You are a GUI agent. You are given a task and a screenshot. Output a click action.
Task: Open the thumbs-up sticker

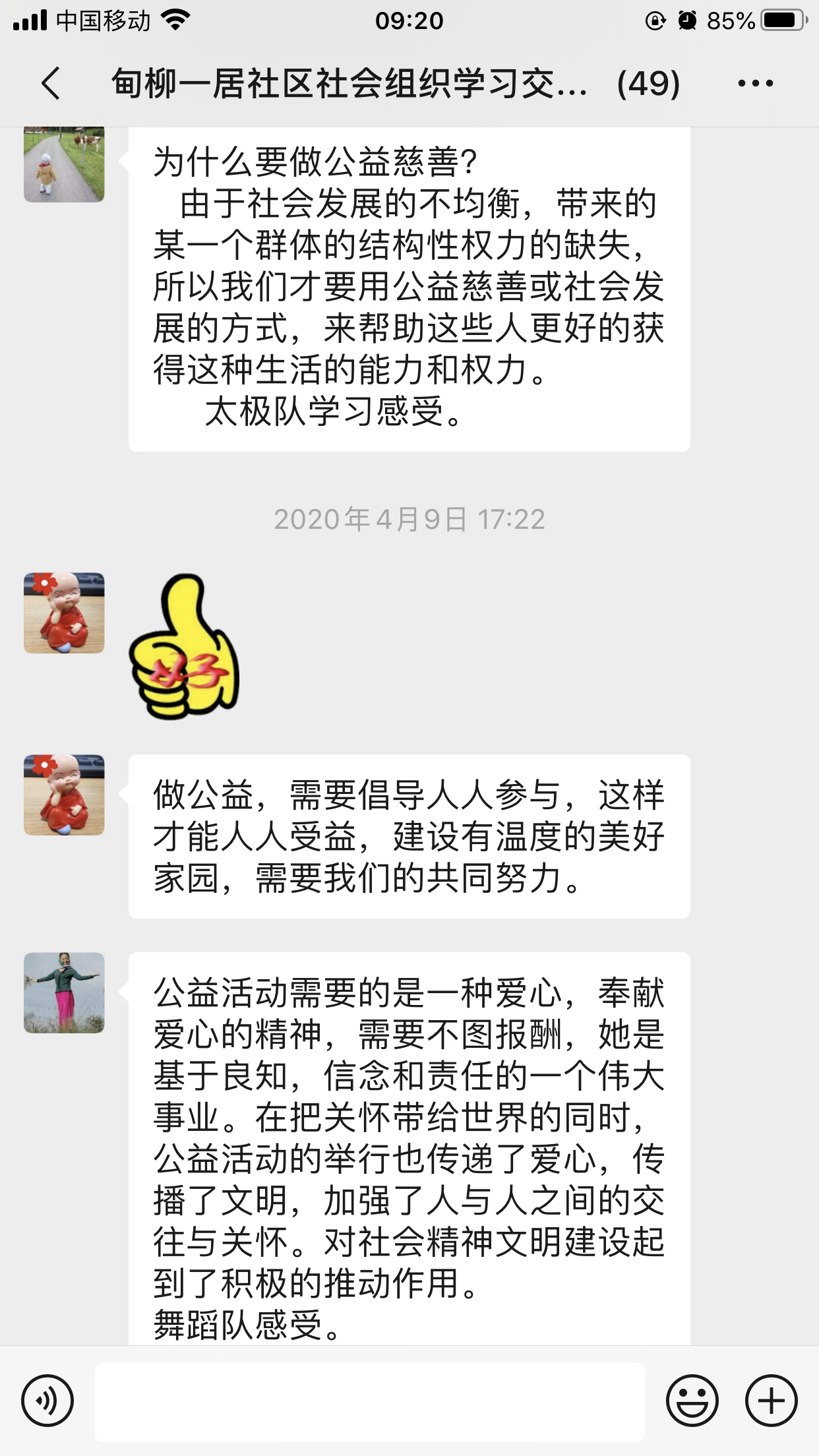point(184,647)
